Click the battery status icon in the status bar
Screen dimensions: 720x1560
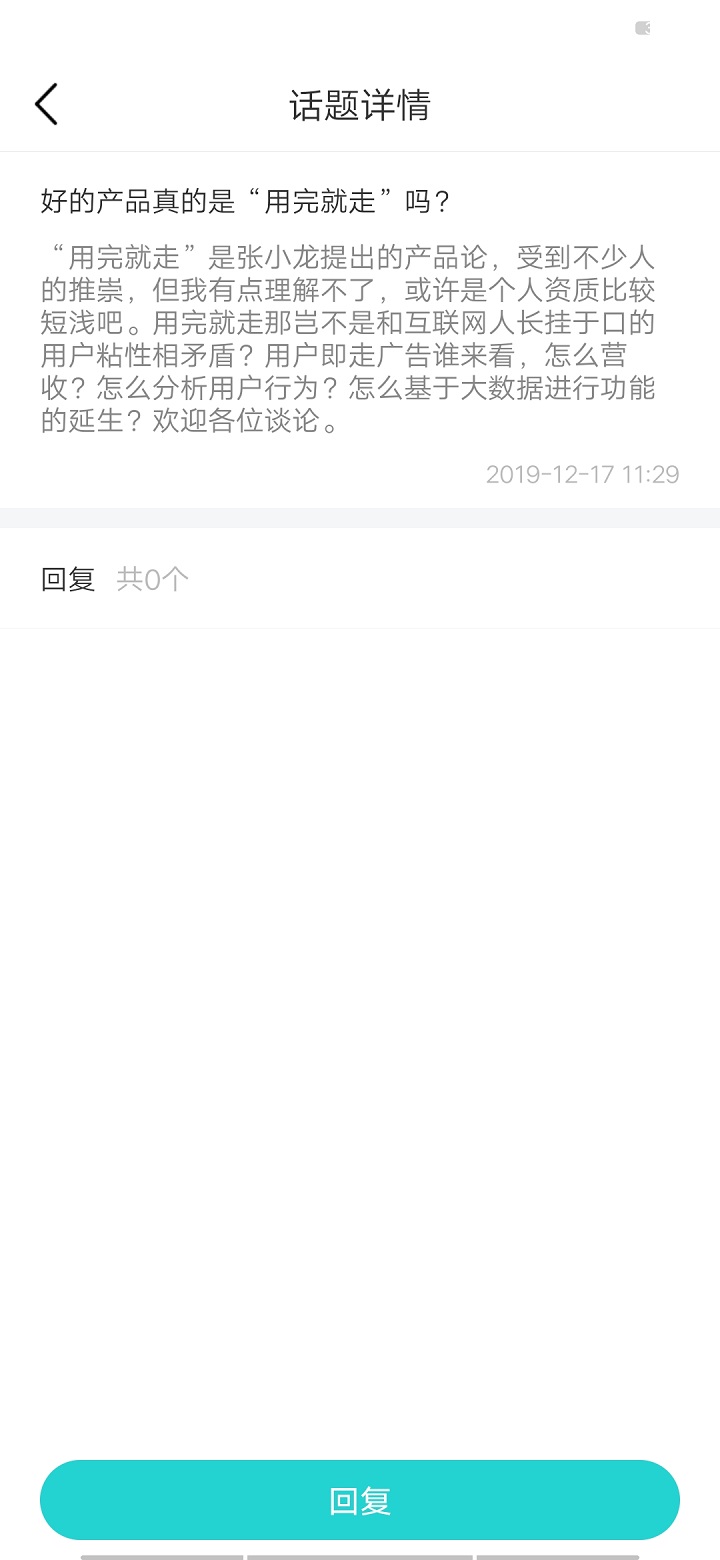(643, 28)
